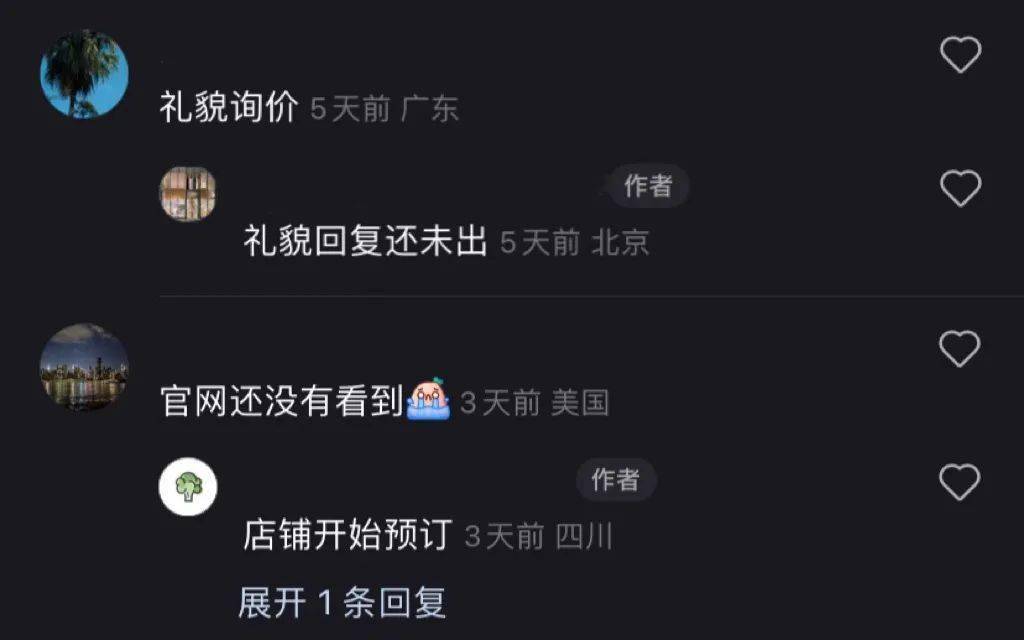The width and height of the screenshot is (1024, 640).
Task: Open the city skyline avatar's profile
Action: click(84, 367)
